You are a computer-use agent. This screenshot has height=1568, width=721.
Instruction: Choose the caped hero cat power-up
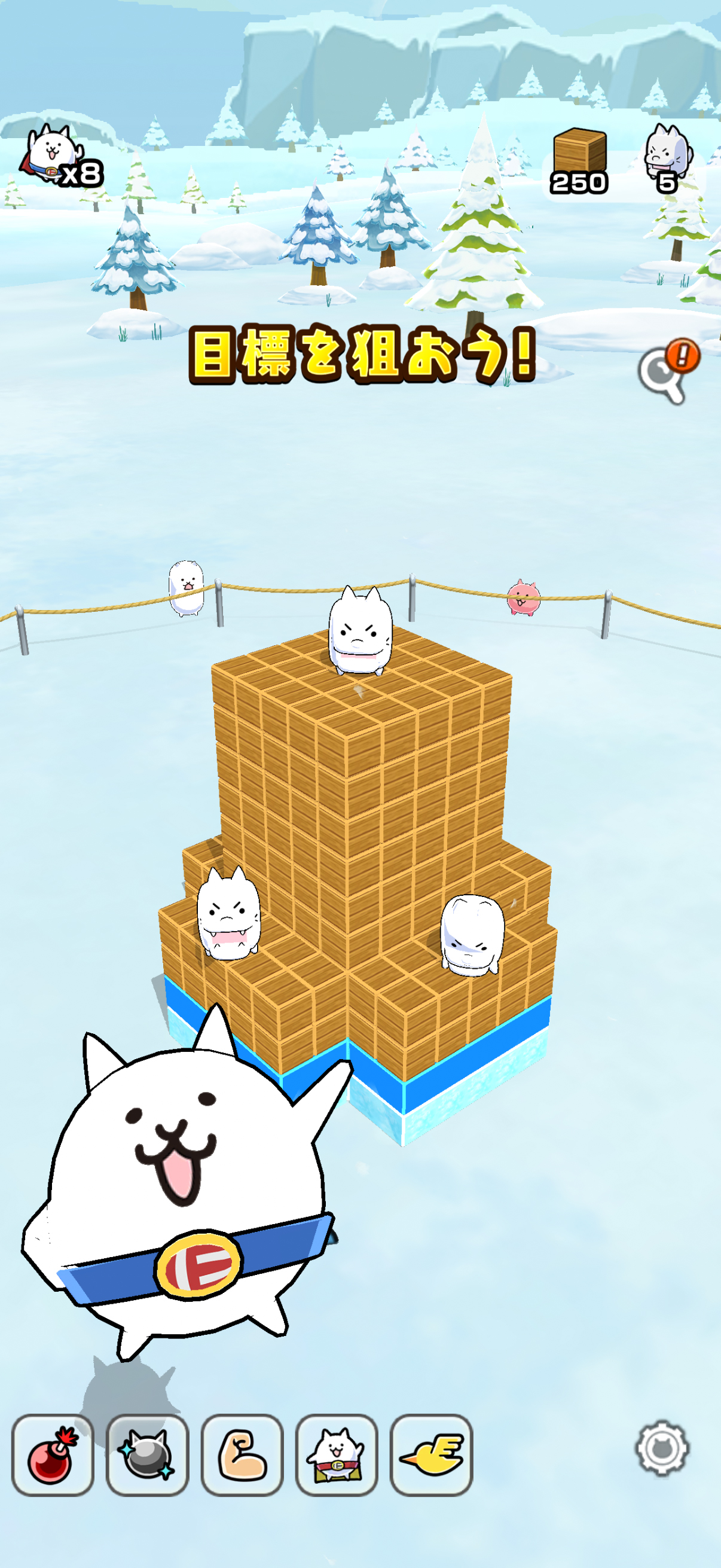337,1455
